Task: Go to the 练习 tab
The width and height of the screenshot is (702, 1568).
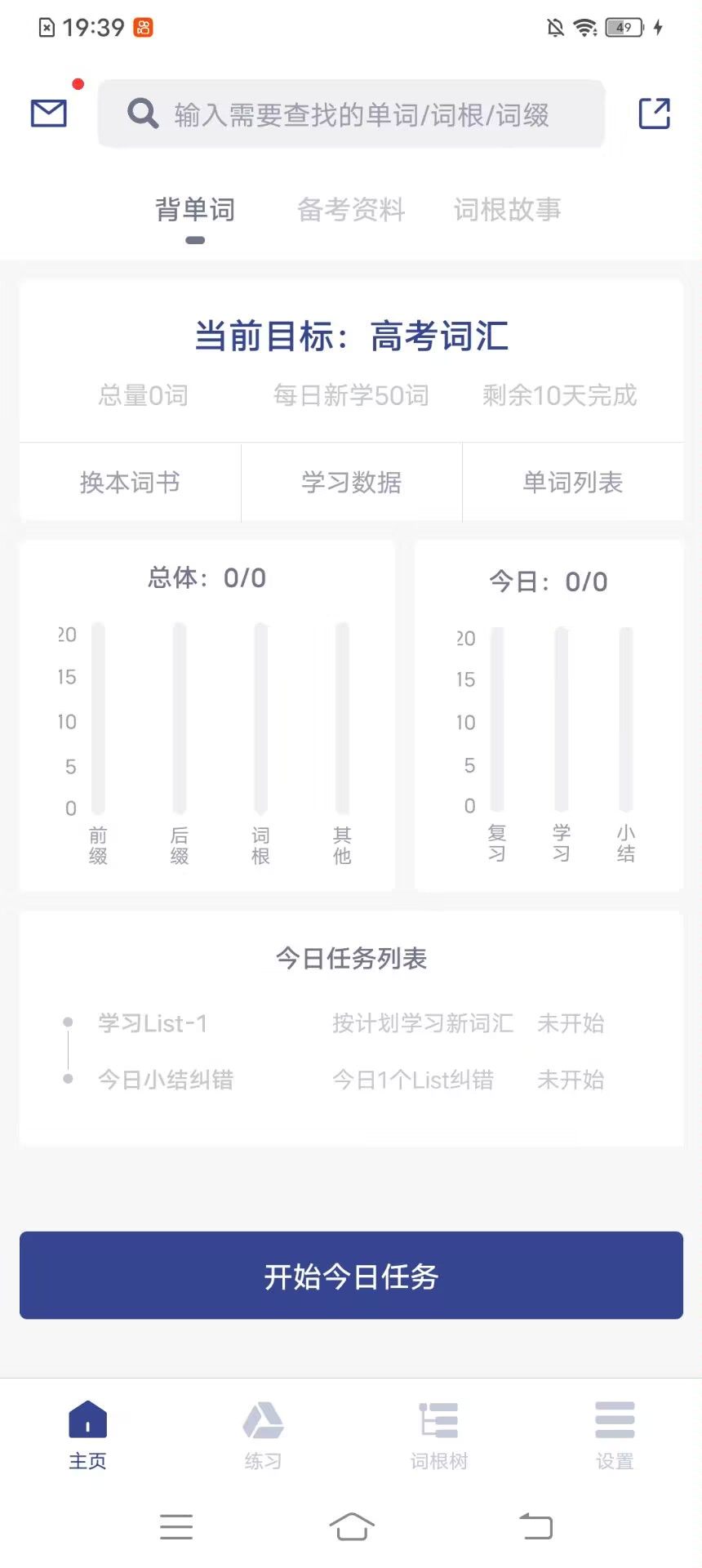Action: click(x=263, y=1436)
